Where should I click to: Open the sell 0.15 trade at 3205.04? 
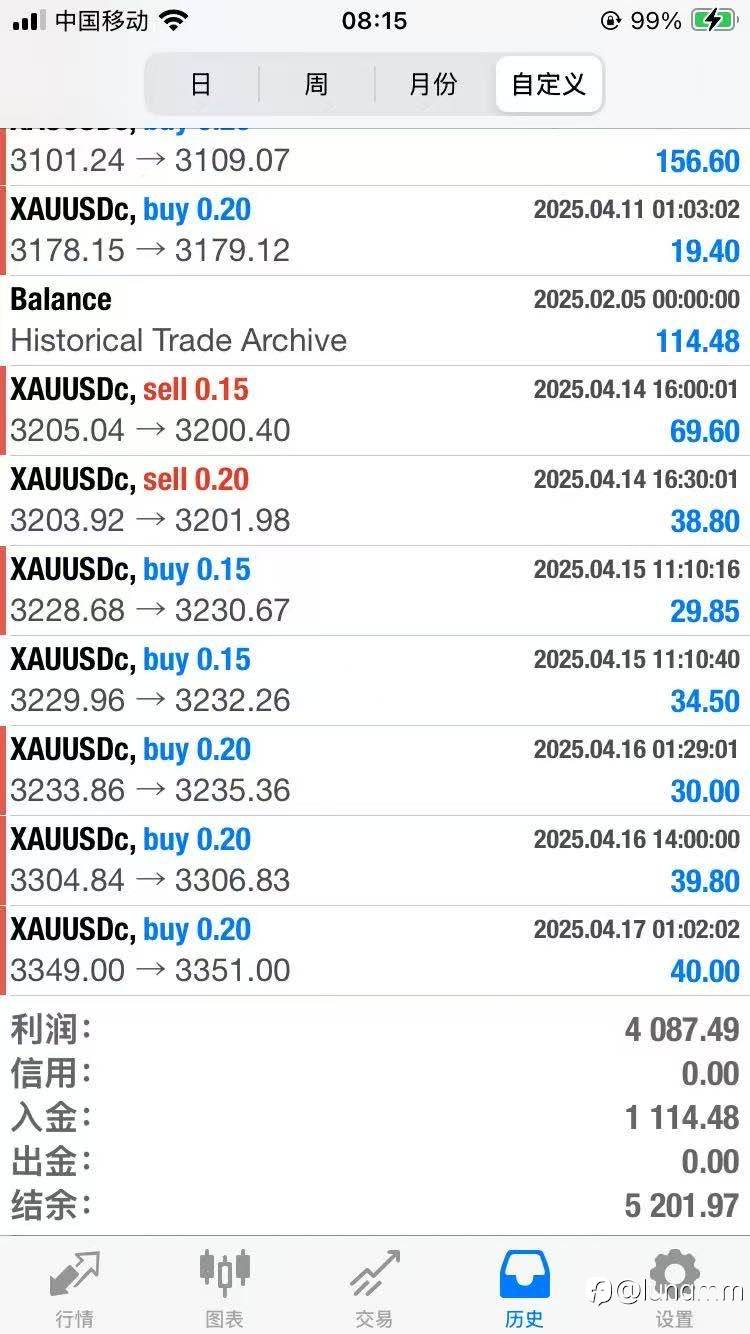[x=375, y=411]
